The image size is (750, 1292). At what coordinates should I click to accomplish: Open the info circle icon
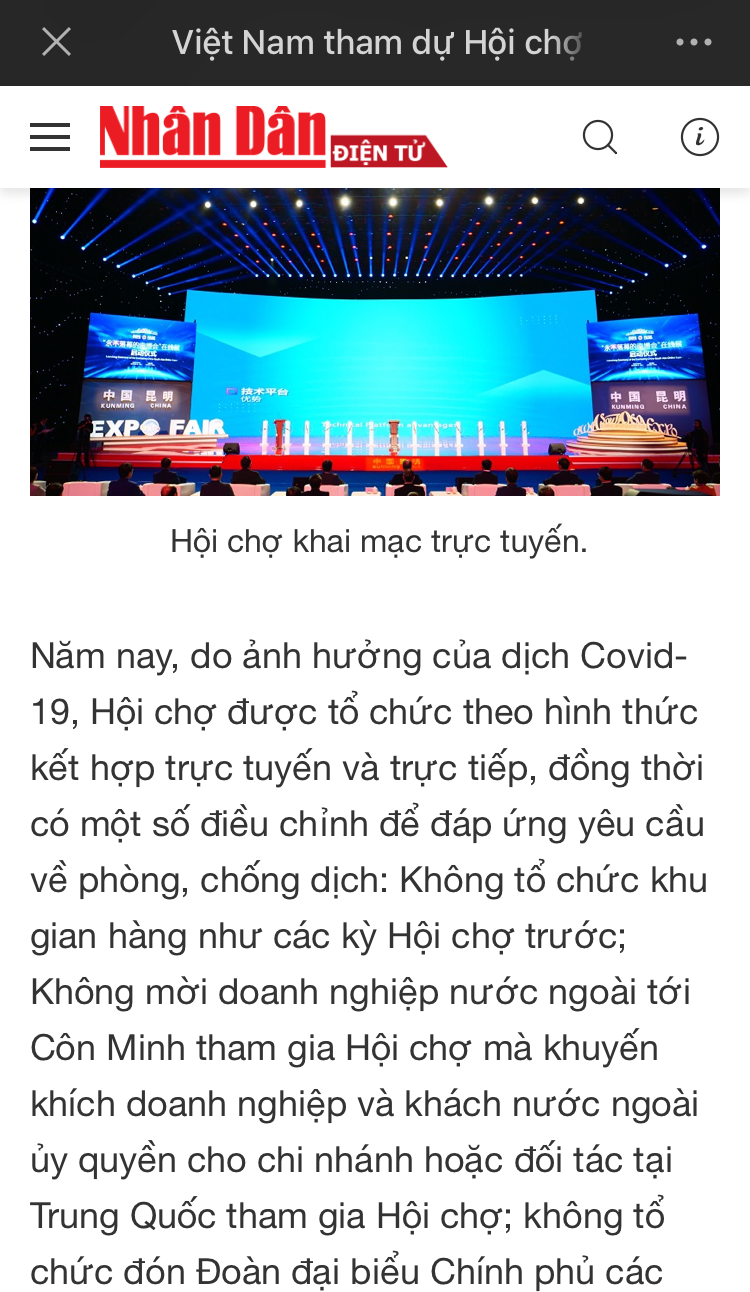699,137
